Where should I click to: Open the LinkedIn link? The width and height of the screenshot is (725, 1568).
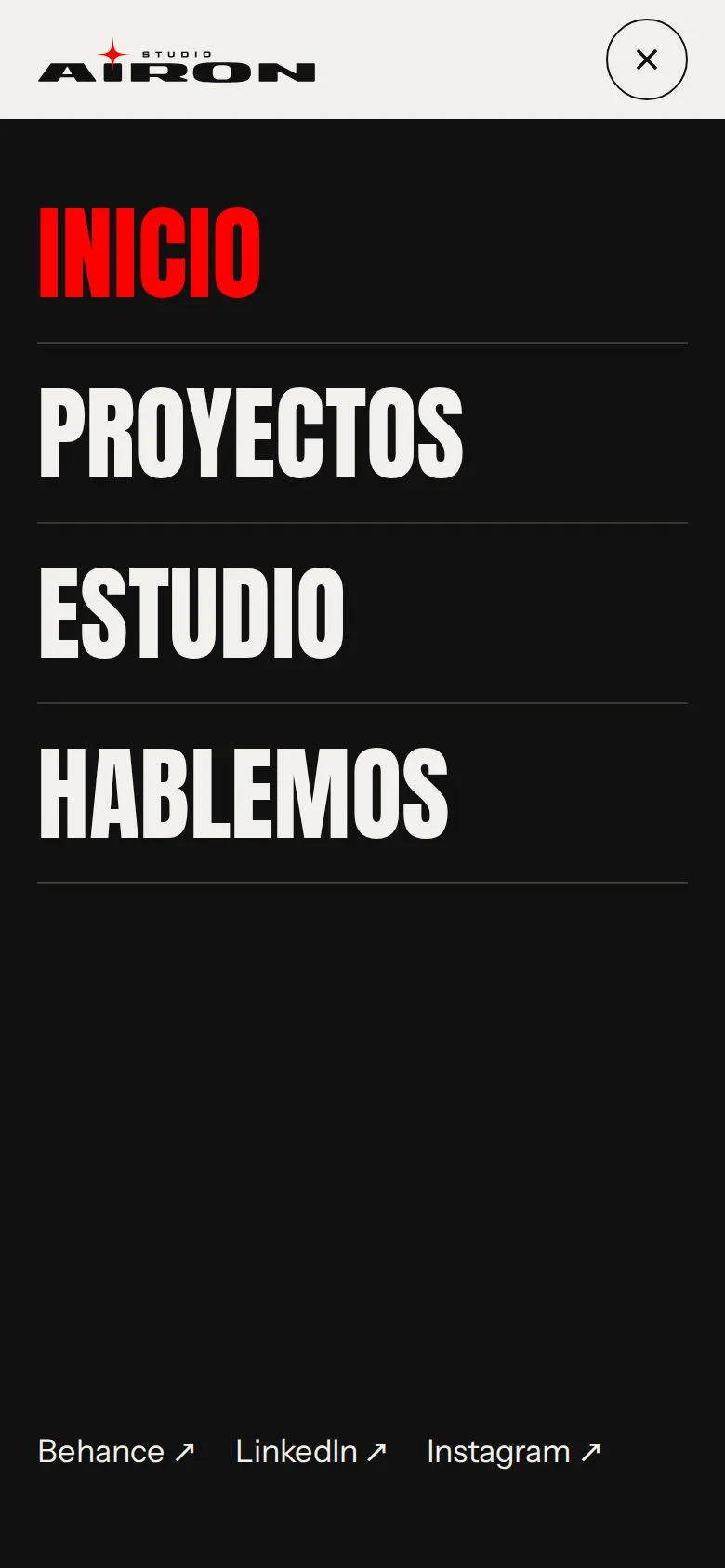(311, 1451)
